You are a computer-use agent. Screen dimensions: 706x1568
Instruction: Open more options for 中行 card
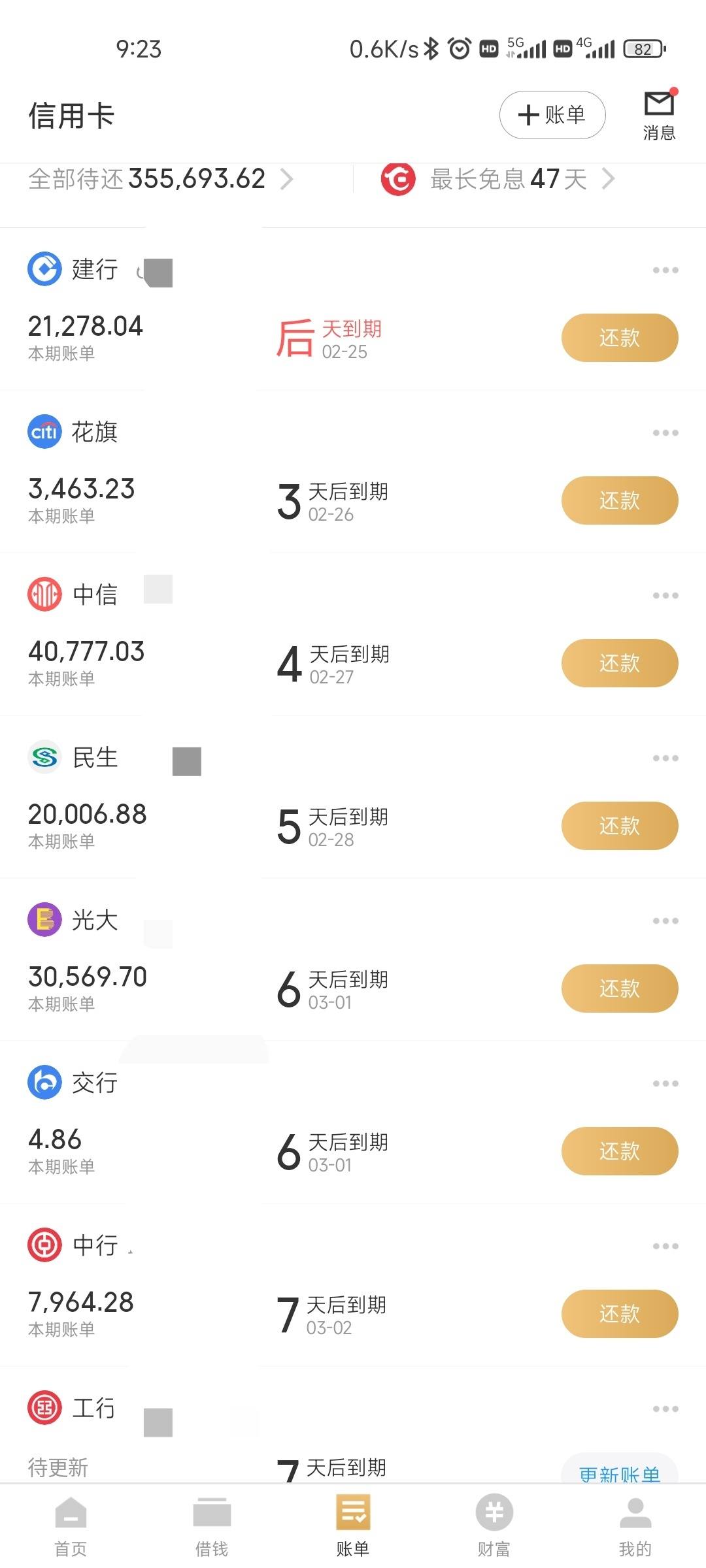tap(665, 1246)
